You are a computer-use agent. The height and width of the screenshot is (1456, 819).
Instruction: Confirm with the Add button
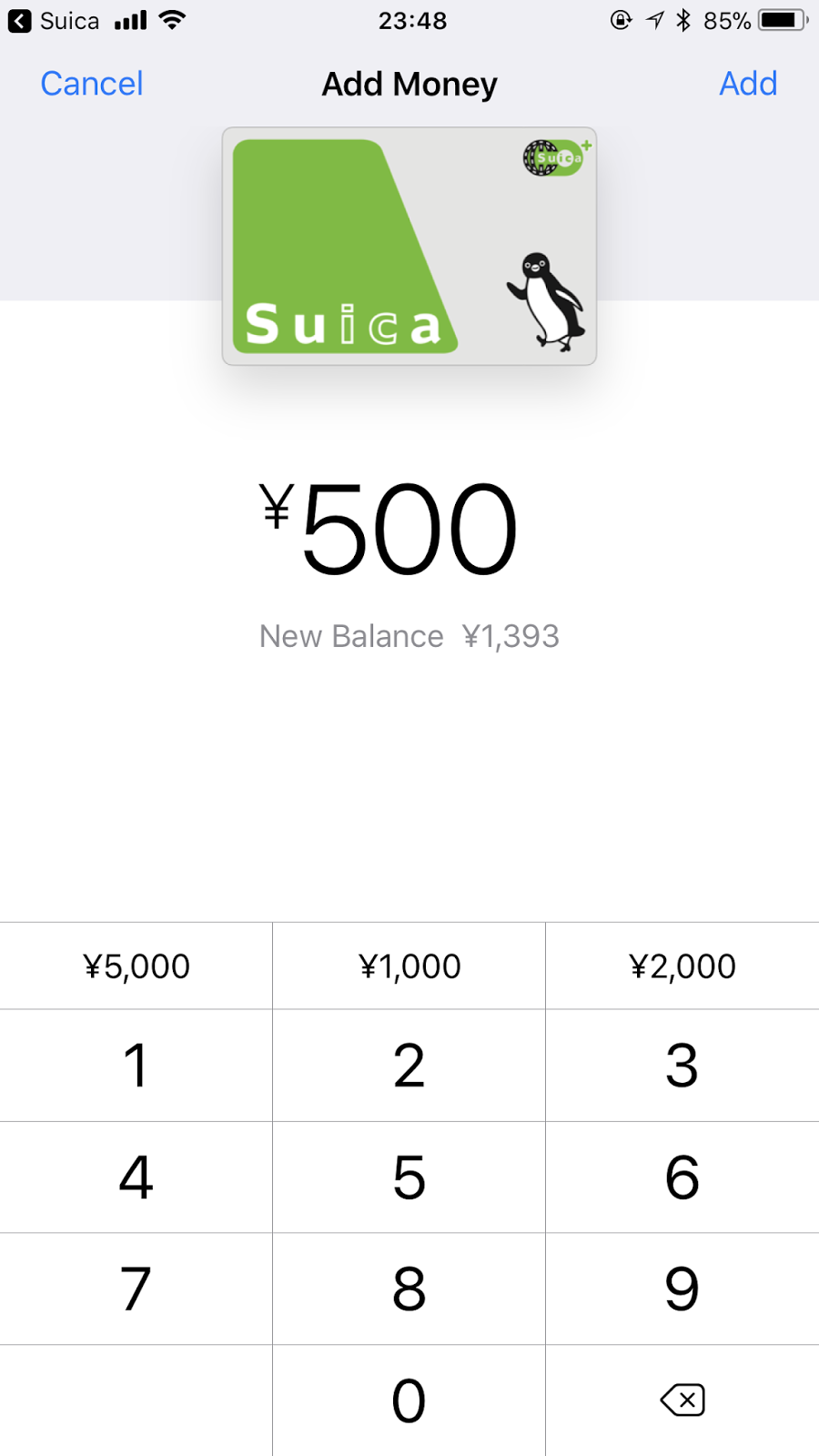747,84
